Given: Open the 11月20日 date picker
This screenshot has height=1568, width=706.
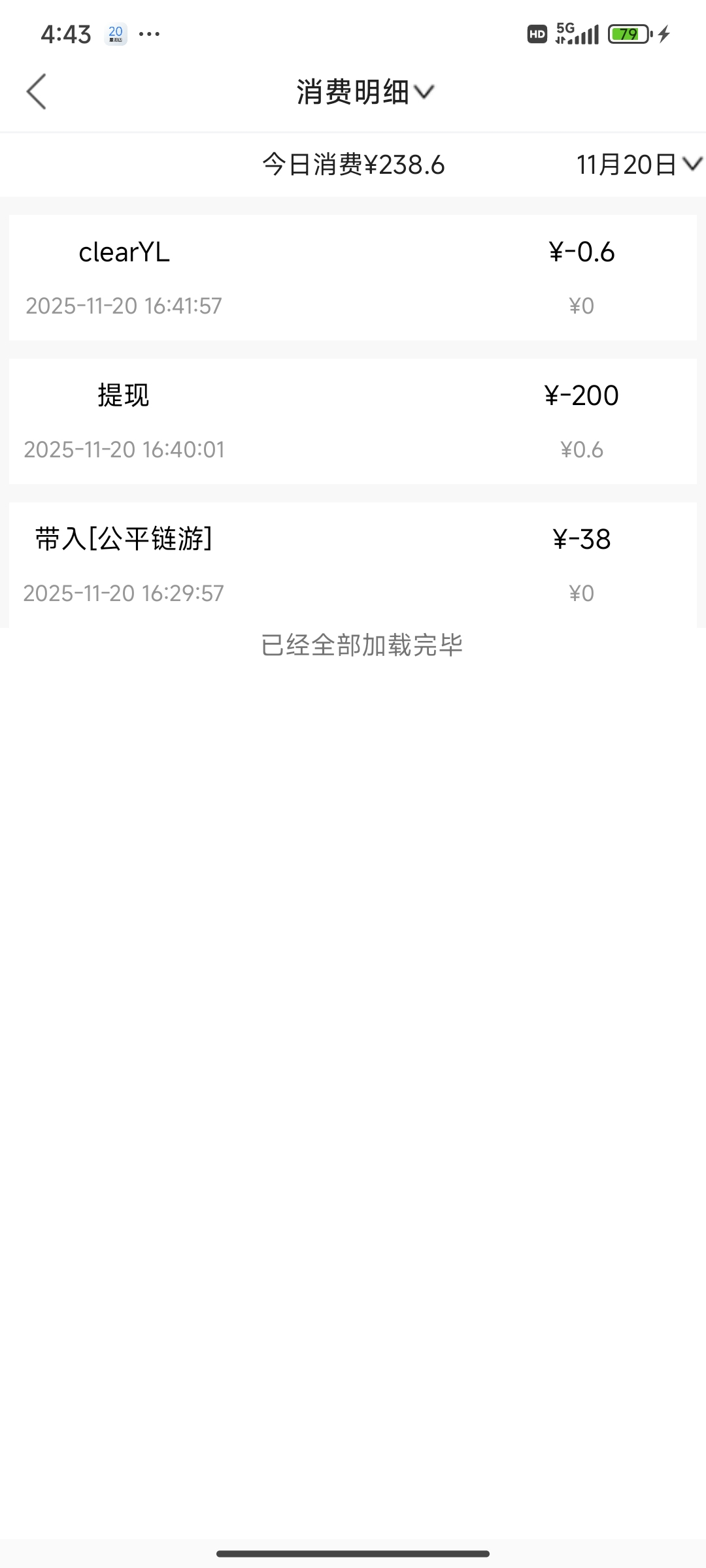Looking at the screenshot, I should tap(638, 164).
